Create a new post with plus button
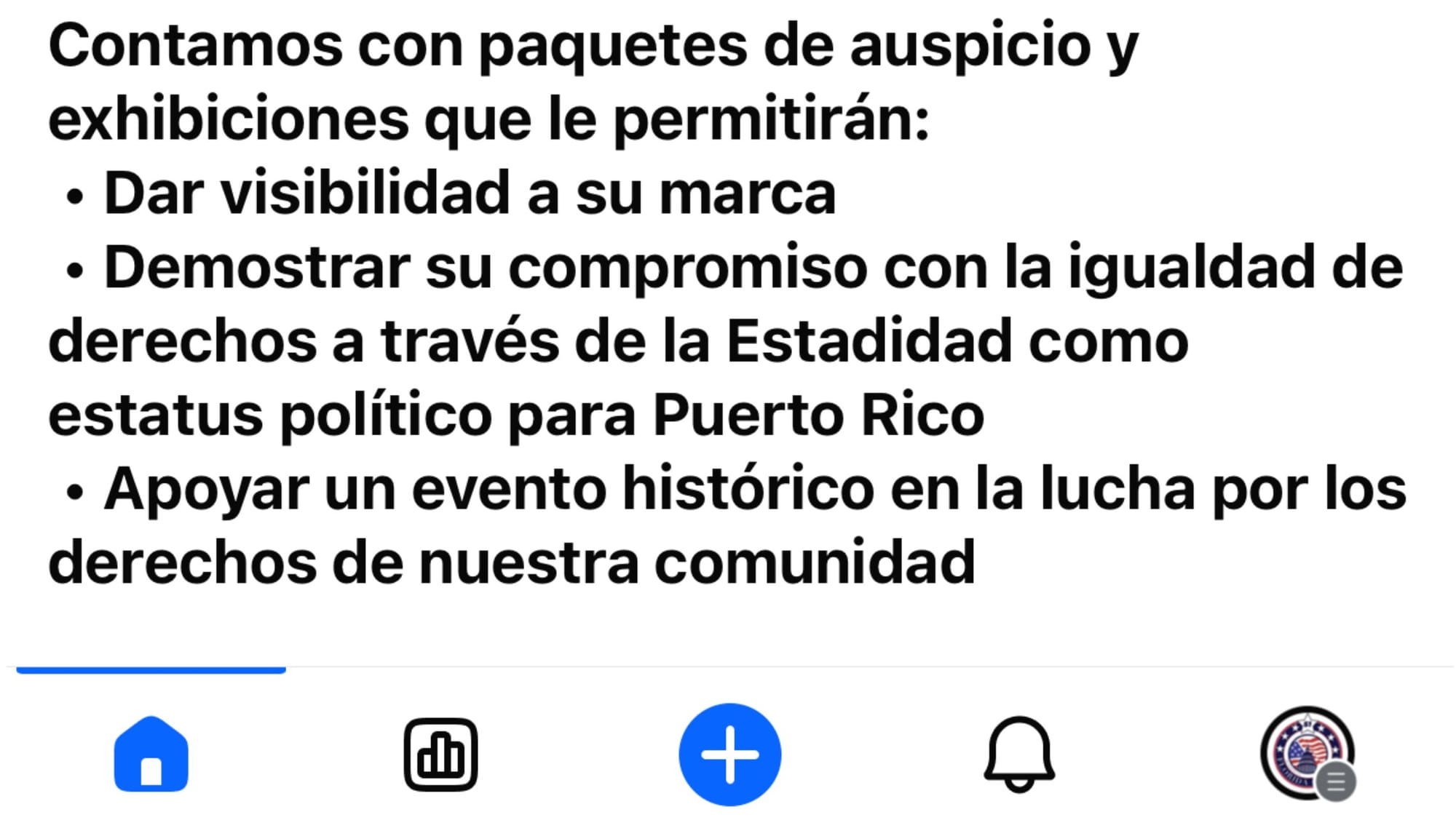The width and height of the screenshot is (1456, 820). click(729, 755)
